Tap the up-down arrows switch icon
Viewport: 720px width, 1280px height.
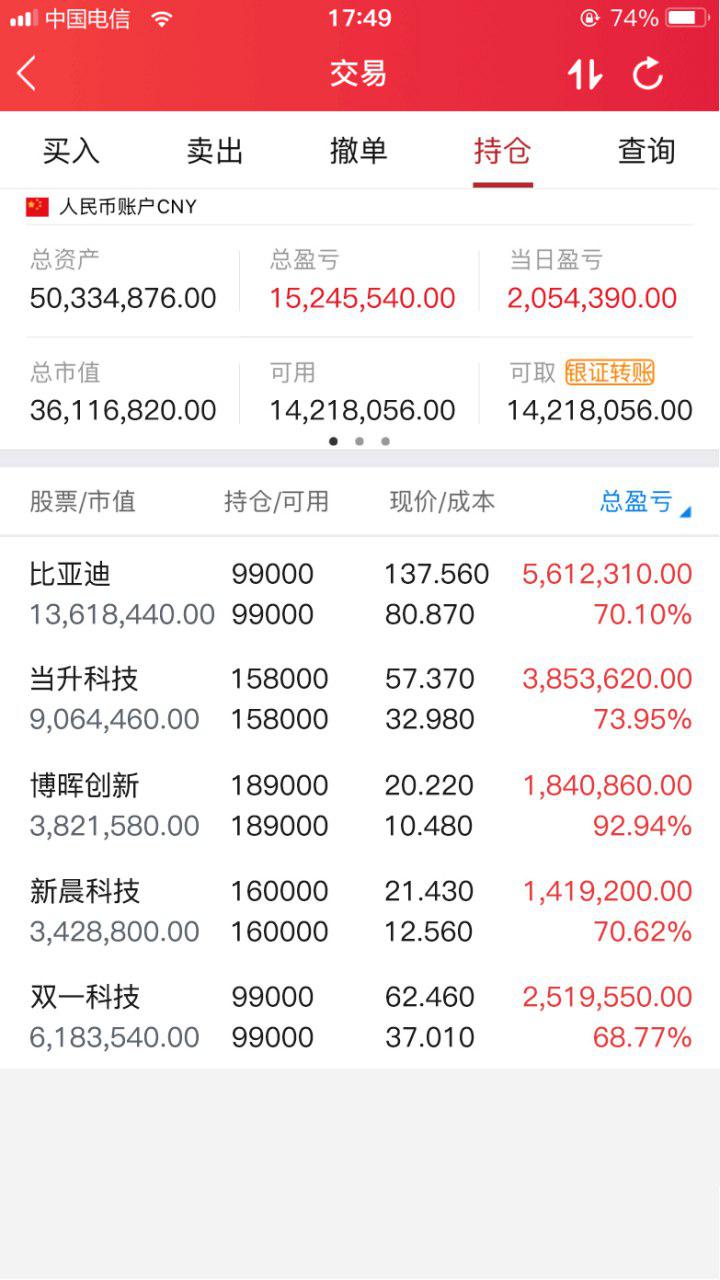tap(585, 74)
